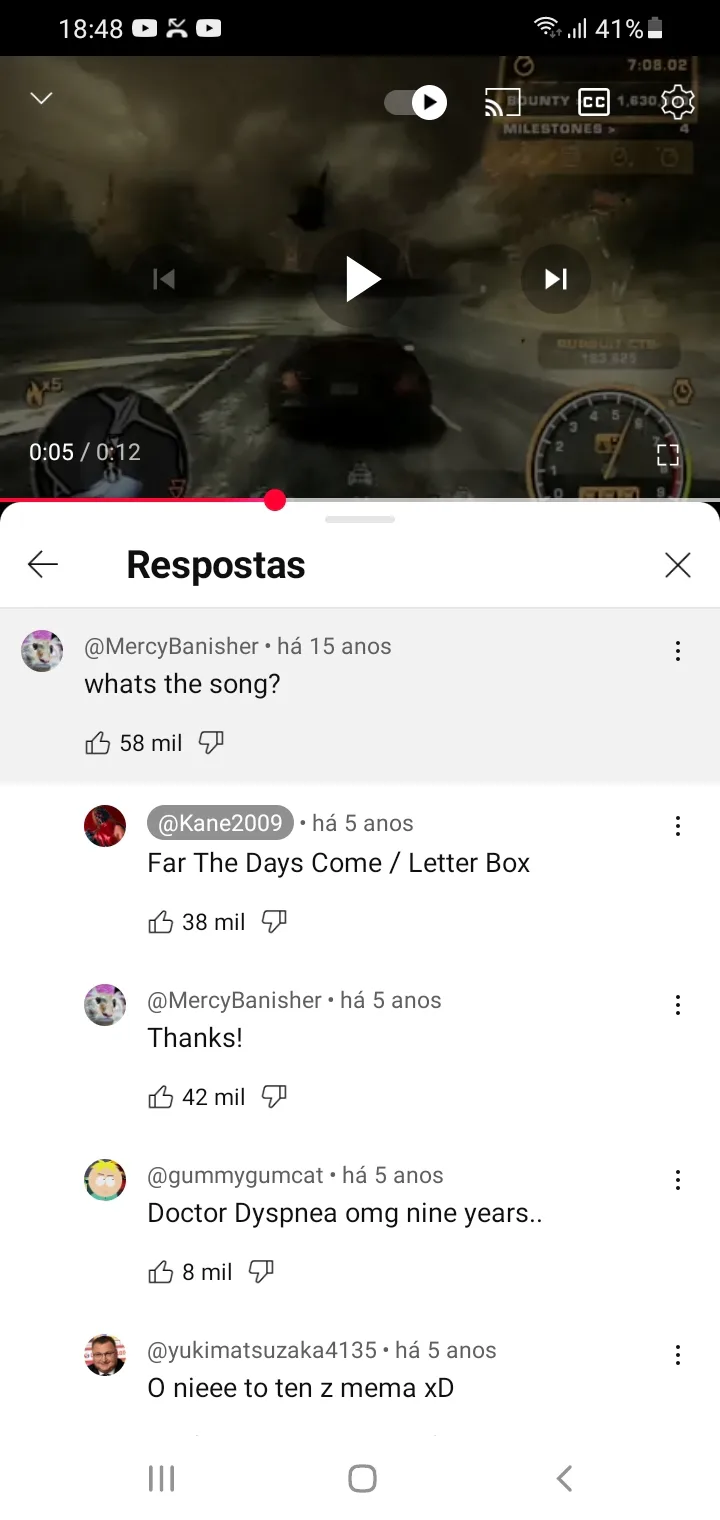Go to the home screen
The image size is (720, 1520).
(x=362, y=1478)
